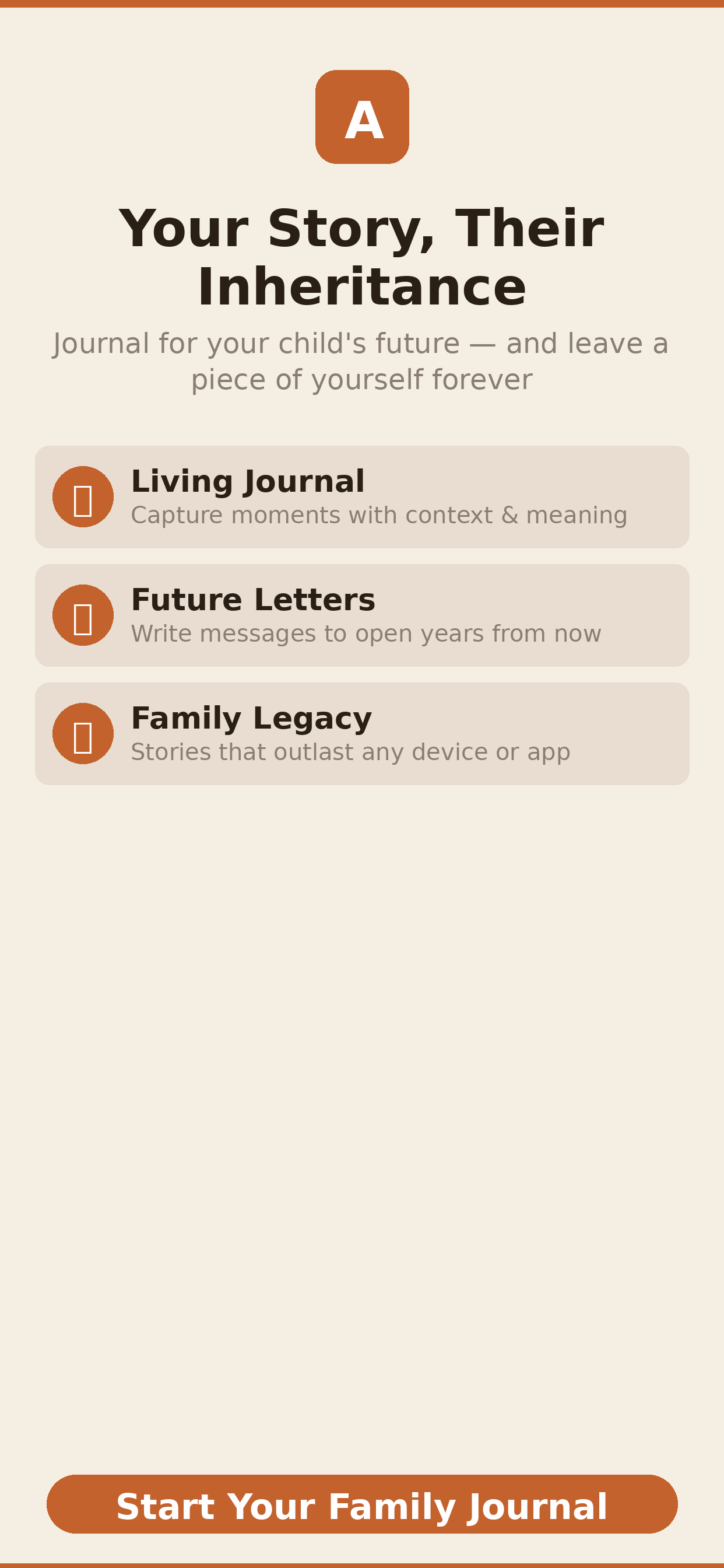724x1568 pixels.
Task: Click the orange app logo icon
Action: click(362, 117)
